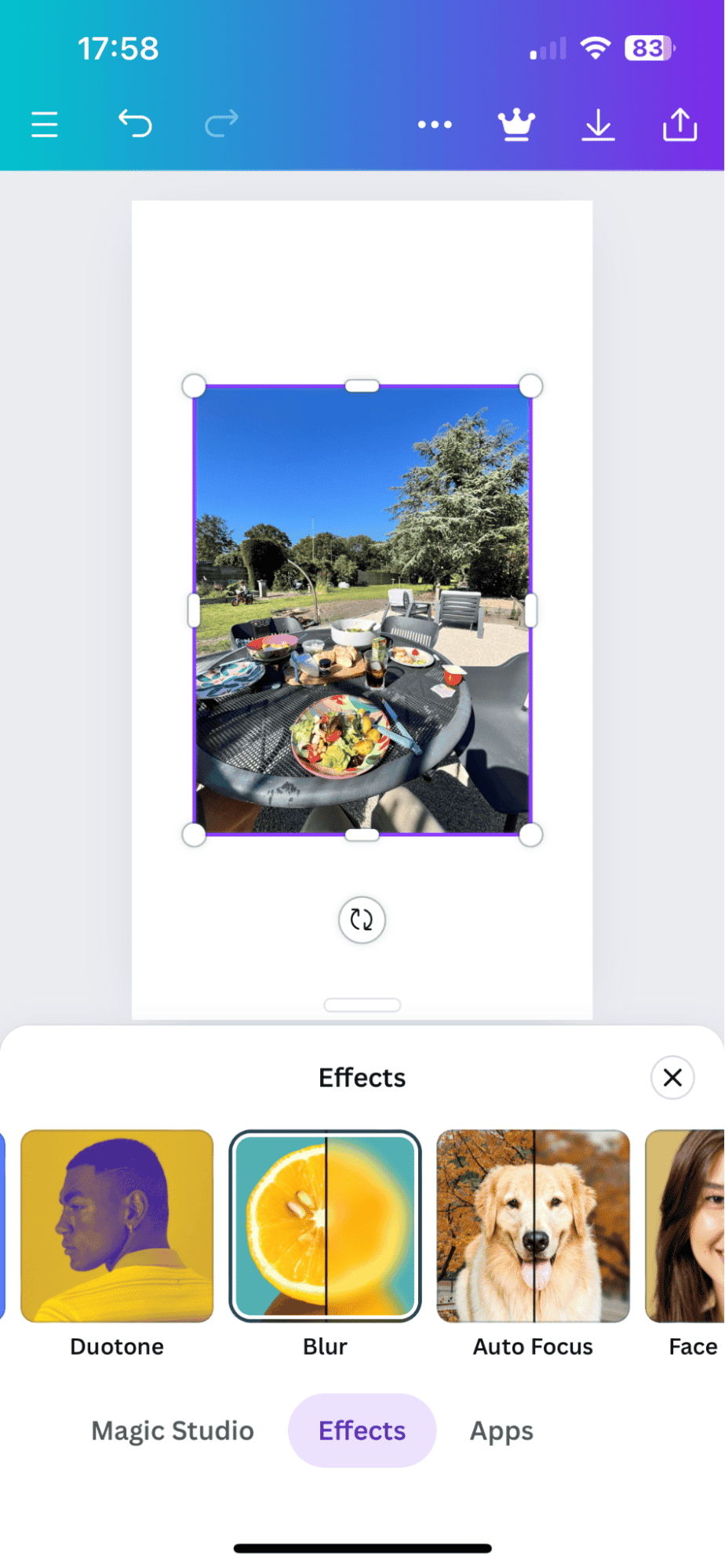
Task: Tap the top resize handle of the image
Action: pos(361,385)
